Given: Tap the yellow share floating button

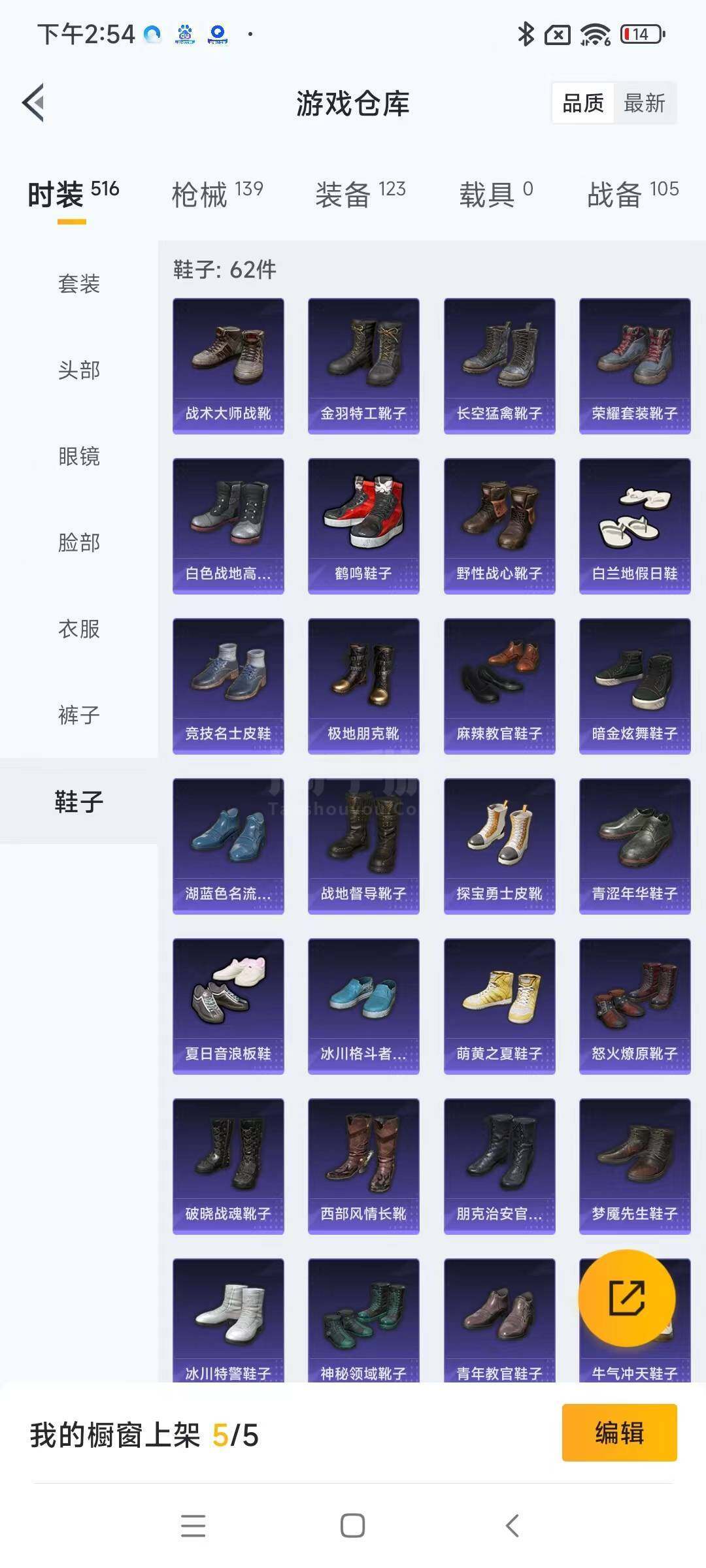Looking at the screenshot, I should coord(627,1298).
